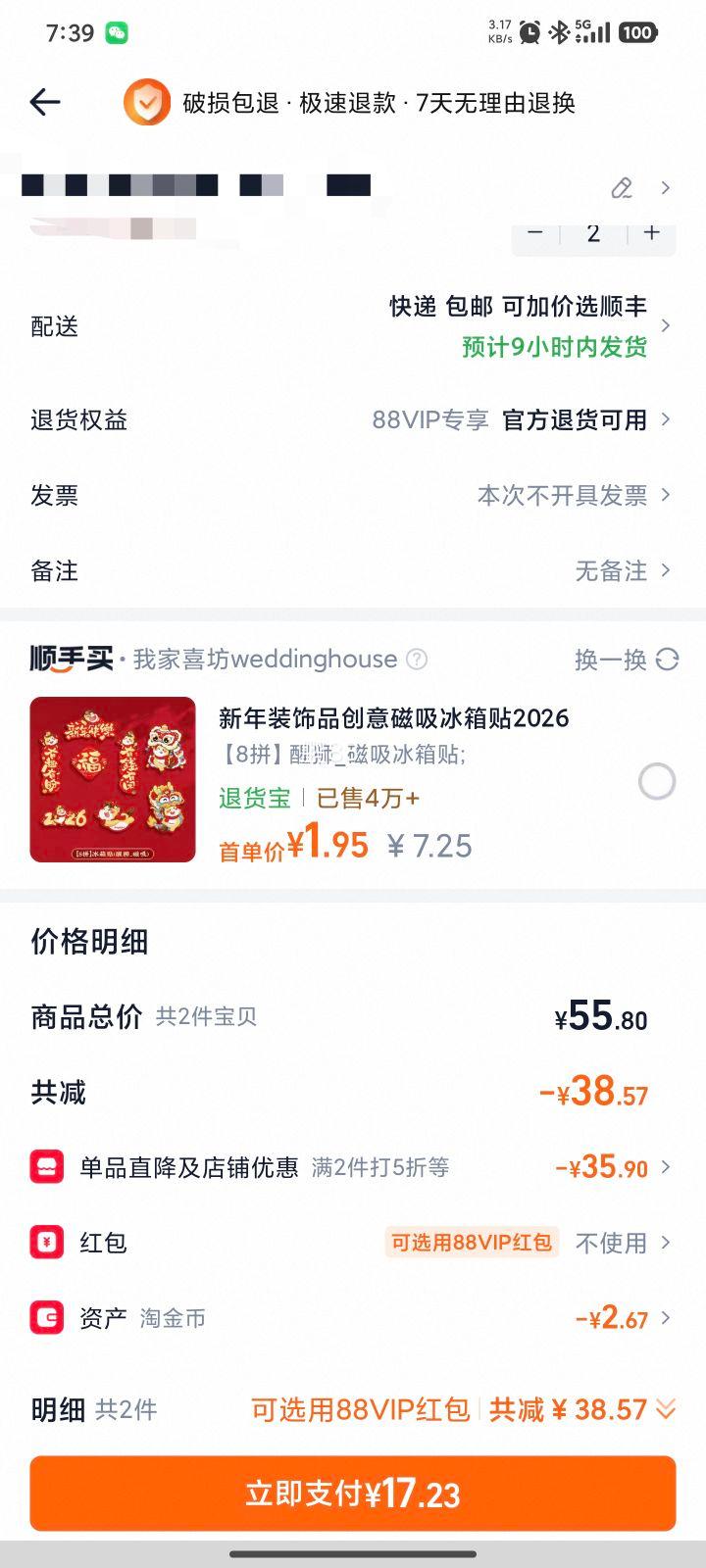Click the coupon icon beside 单品直降及店铺优惠
The image size is (706, 1568).
[47, 1167]
